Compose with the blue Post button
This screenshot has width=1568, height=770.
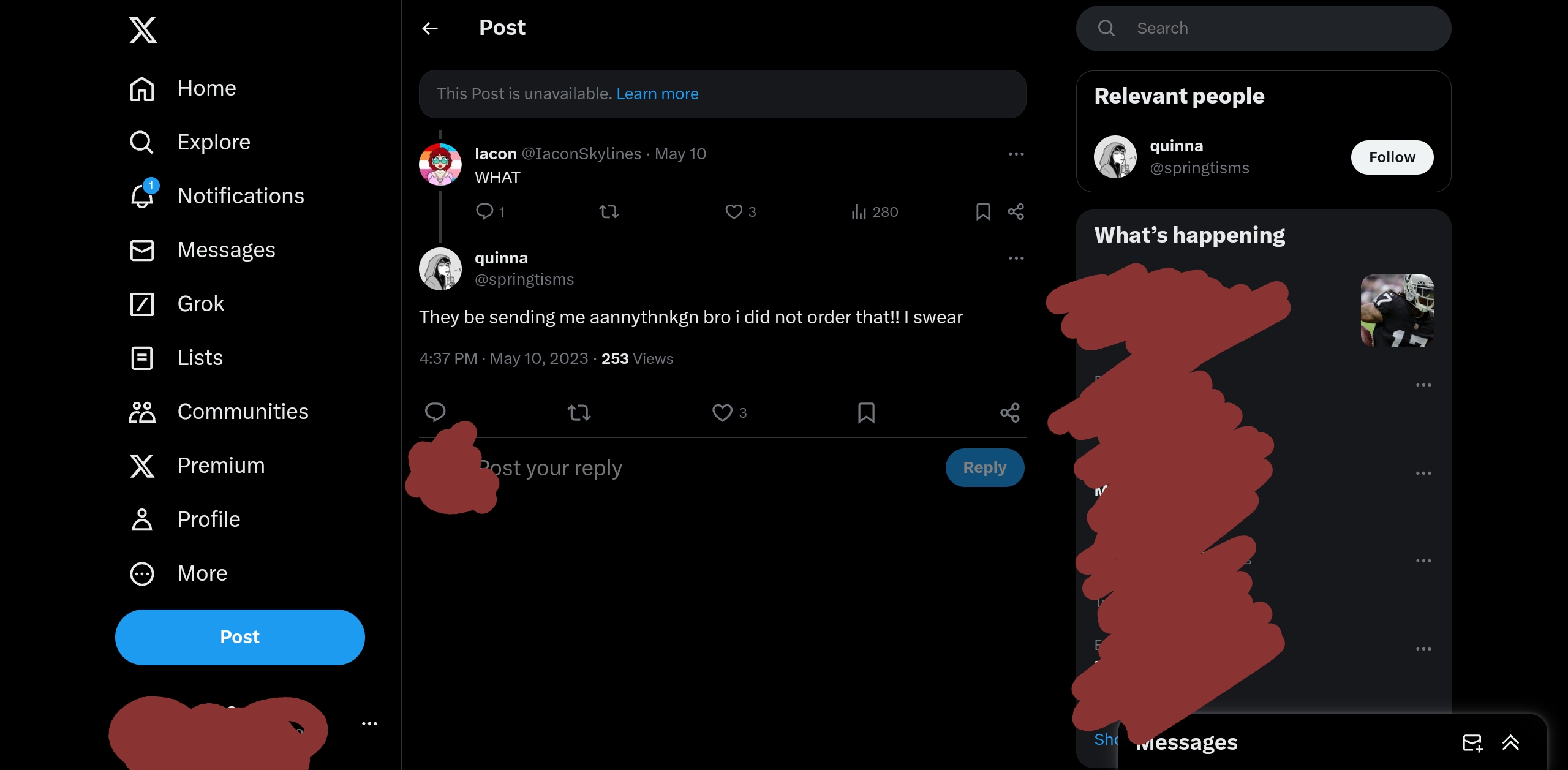[239, 637]
